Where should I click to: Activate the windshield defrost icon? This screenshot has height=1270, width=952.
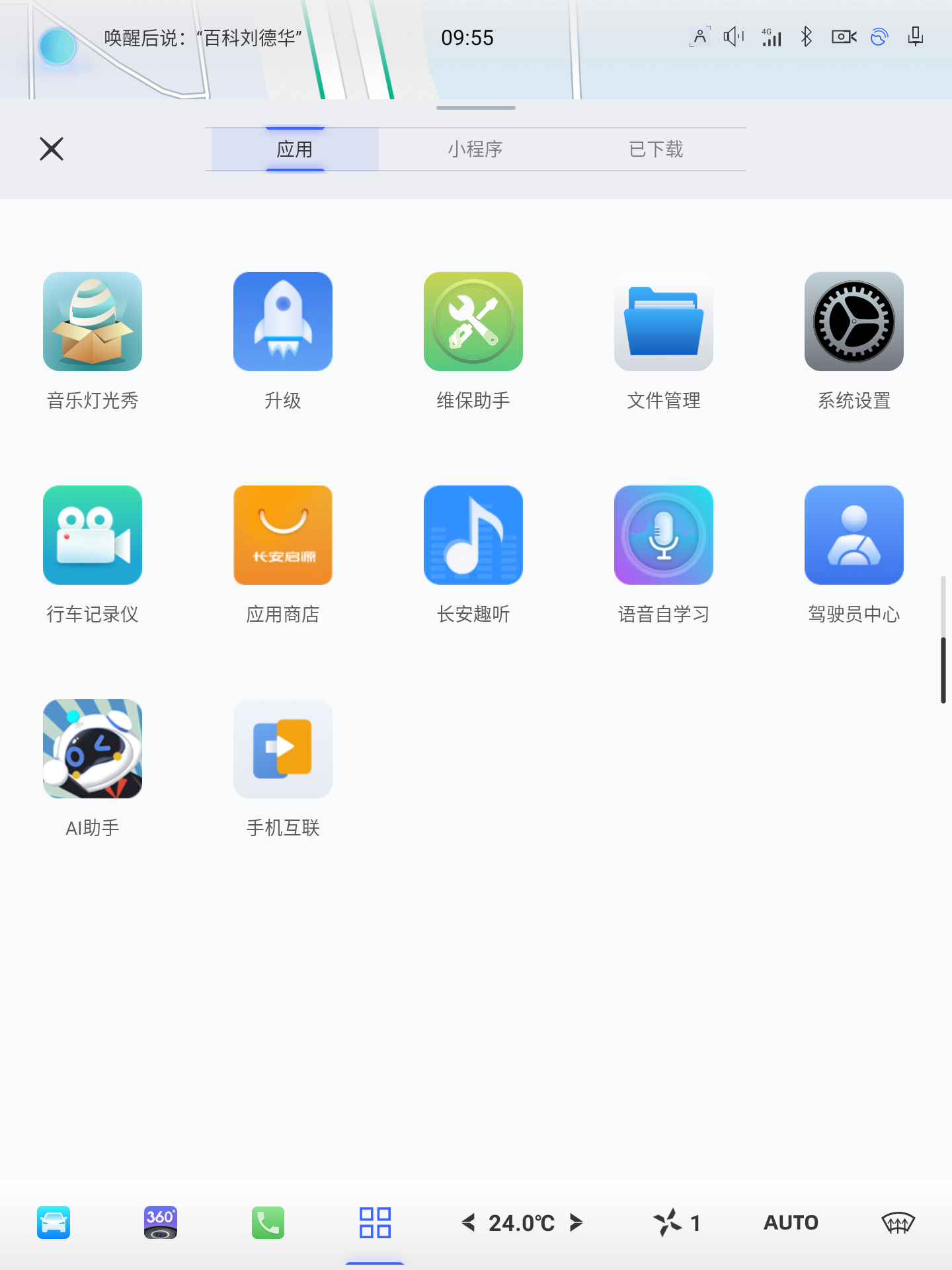pos(898,1222)
